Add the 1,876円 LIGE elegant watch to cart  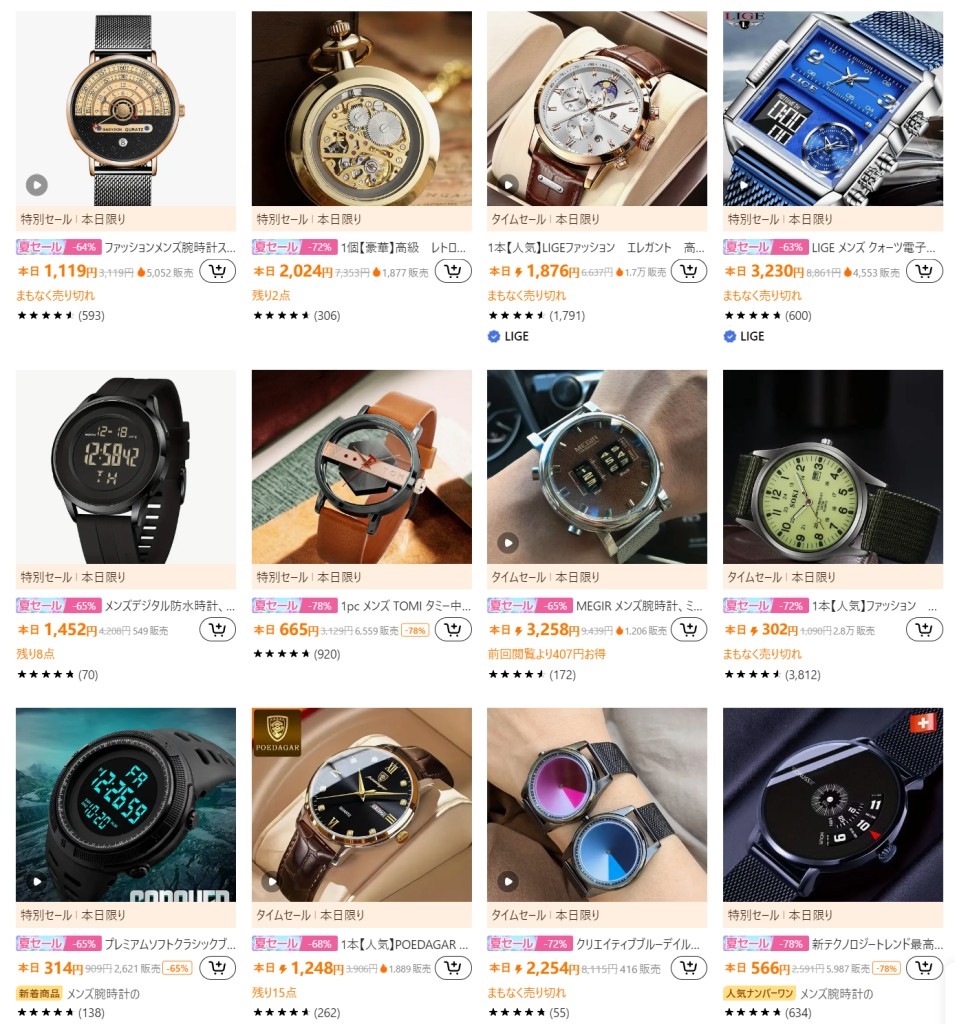click(688, 271)
